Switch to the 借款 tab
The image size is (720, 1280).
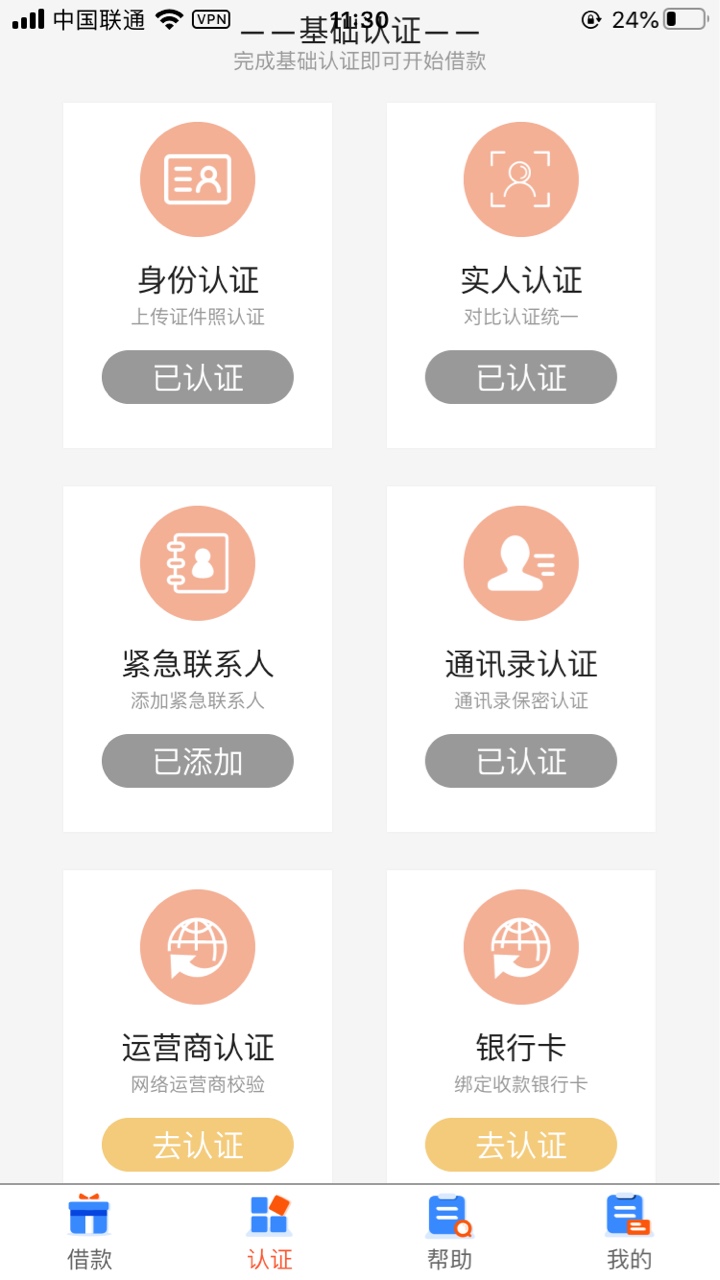point(90,1232)
